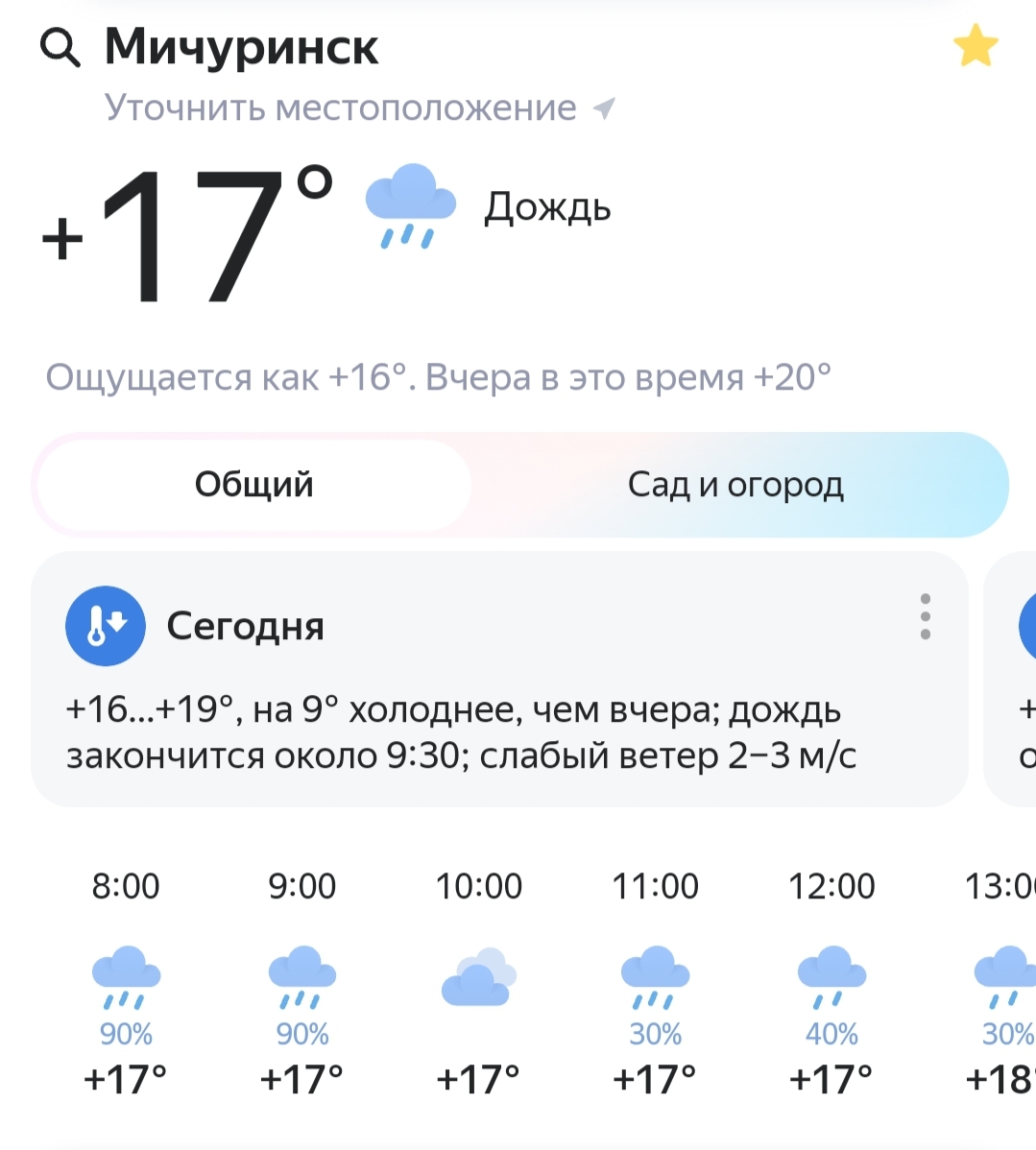Open city search with the magnifier icon
1036x1150 pixels.
tap(60, 47)
